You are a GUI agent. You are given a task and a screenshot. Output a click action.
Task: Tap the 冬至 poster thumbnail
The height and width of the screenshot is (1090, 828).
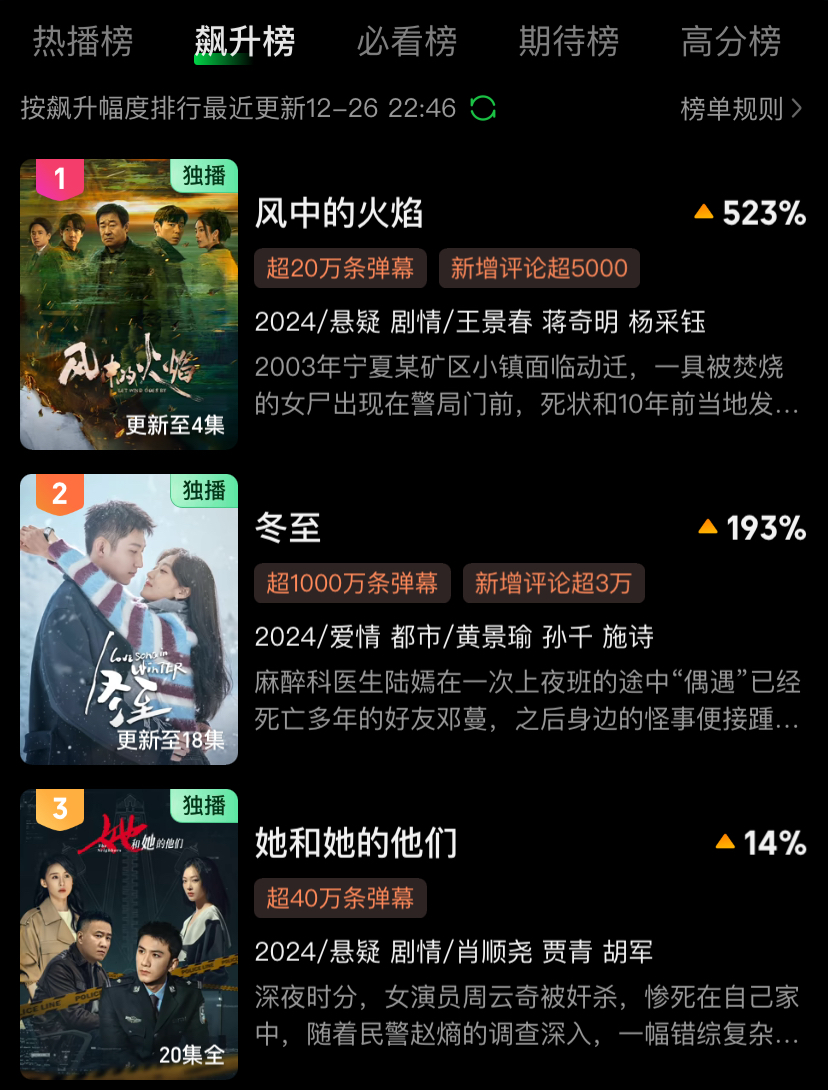[x=129, y=619]
